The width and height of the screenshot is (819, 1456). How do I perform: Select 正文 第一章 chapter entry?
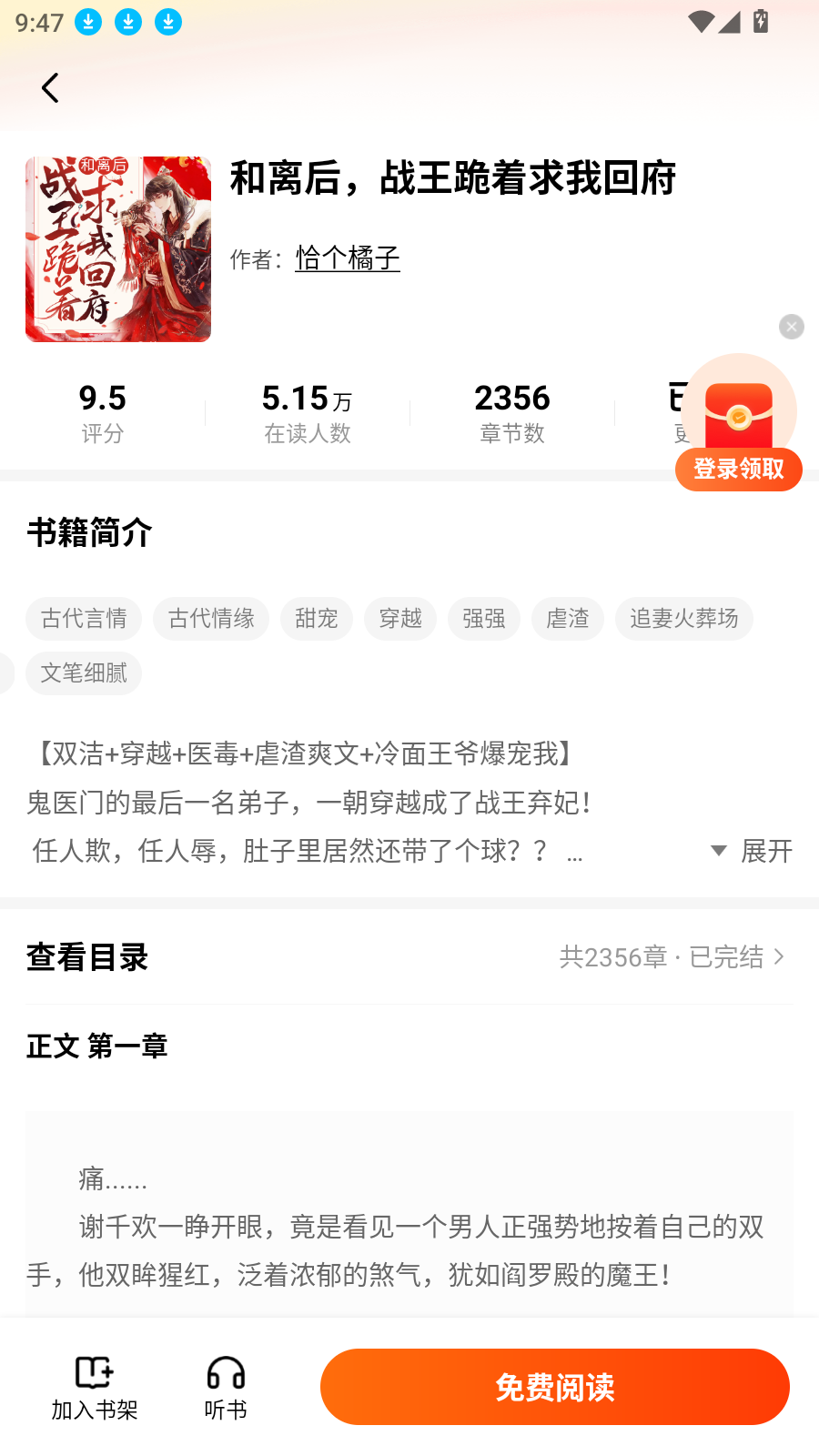click(x=96, y=1046)
